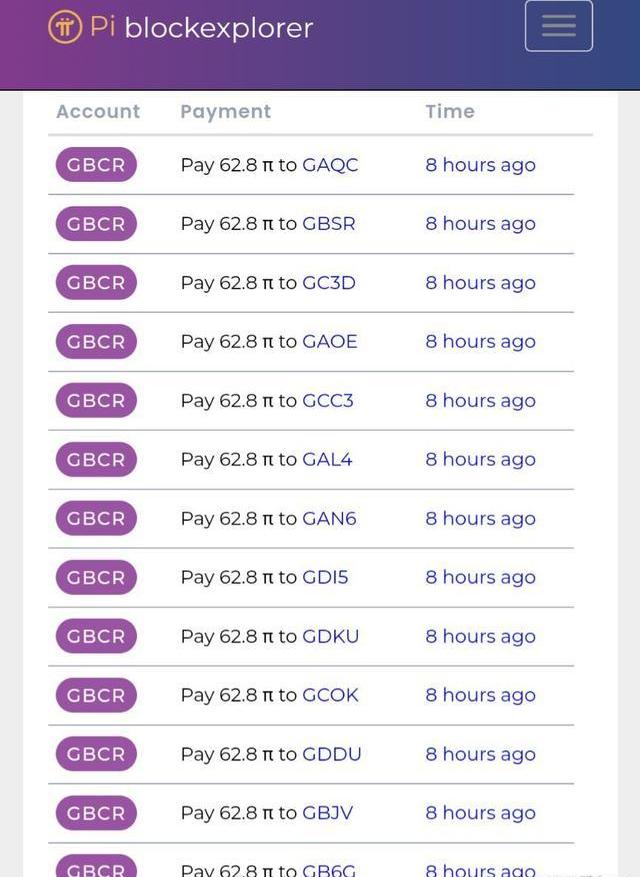View transaction time link for GDKU payment
Screen dimensions: 640x877
coord(480,637)
